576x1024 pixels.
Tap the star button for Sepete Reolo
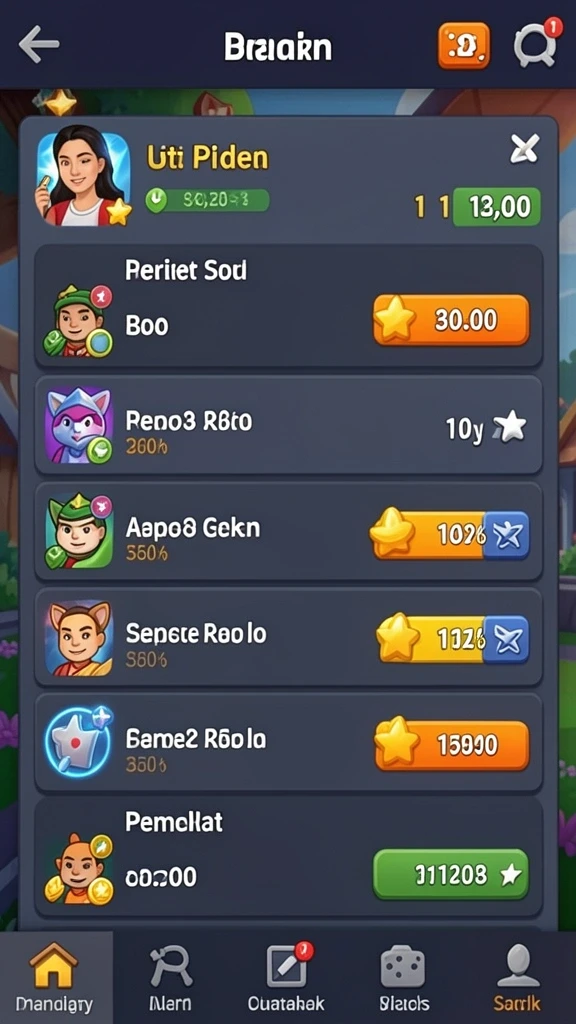452,639
